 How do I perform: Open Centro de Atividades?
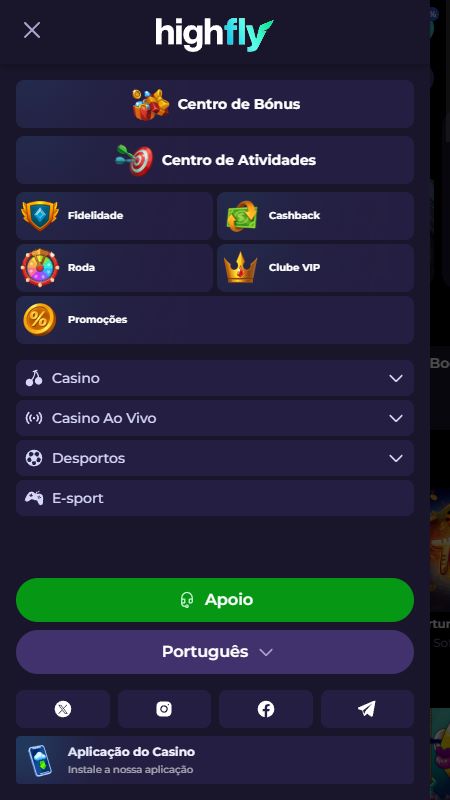(x=215, y=160)
